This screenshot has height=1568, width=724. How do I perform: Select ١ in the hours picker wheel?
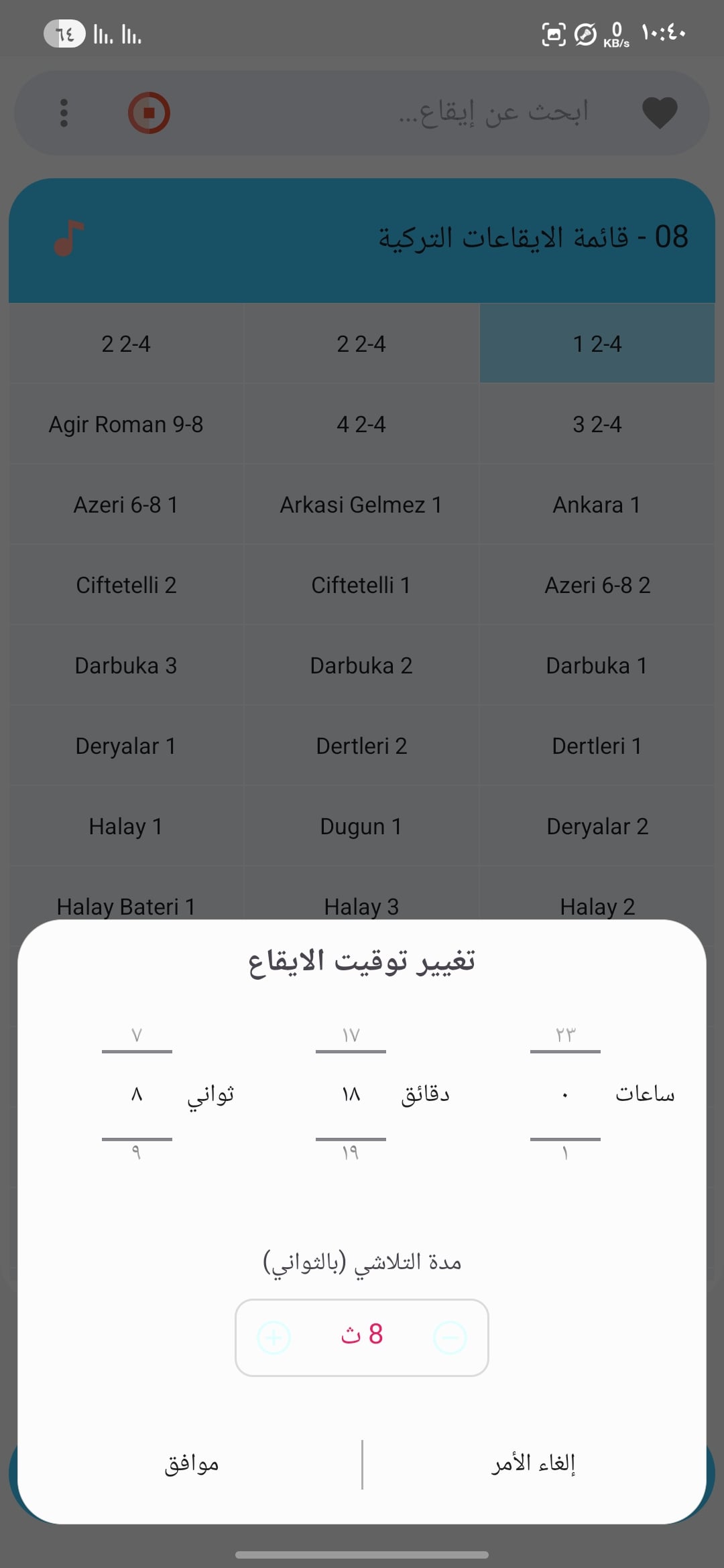pos(564,1151)
